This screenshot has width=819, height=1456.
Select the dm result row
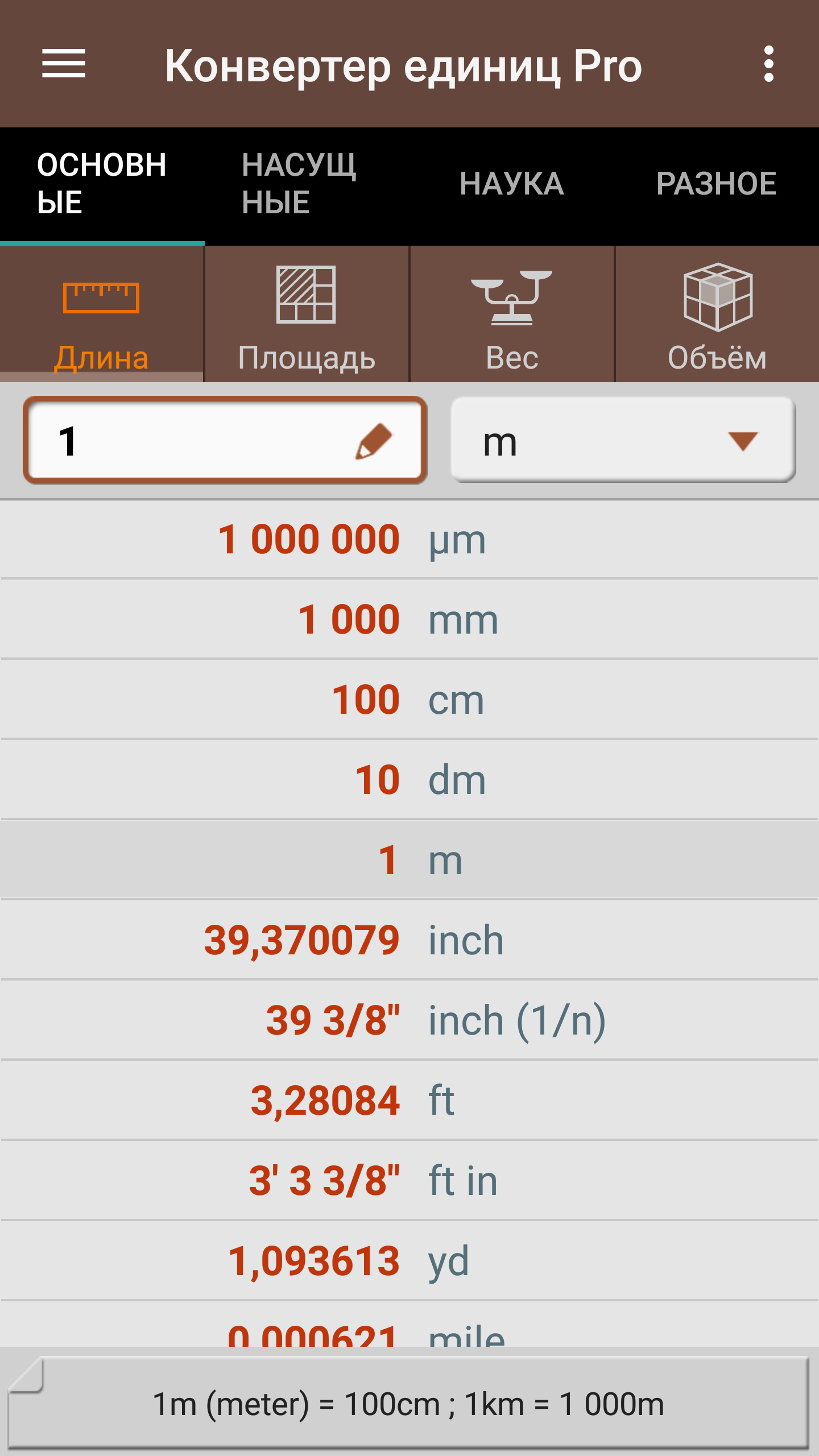click(409, 780)
